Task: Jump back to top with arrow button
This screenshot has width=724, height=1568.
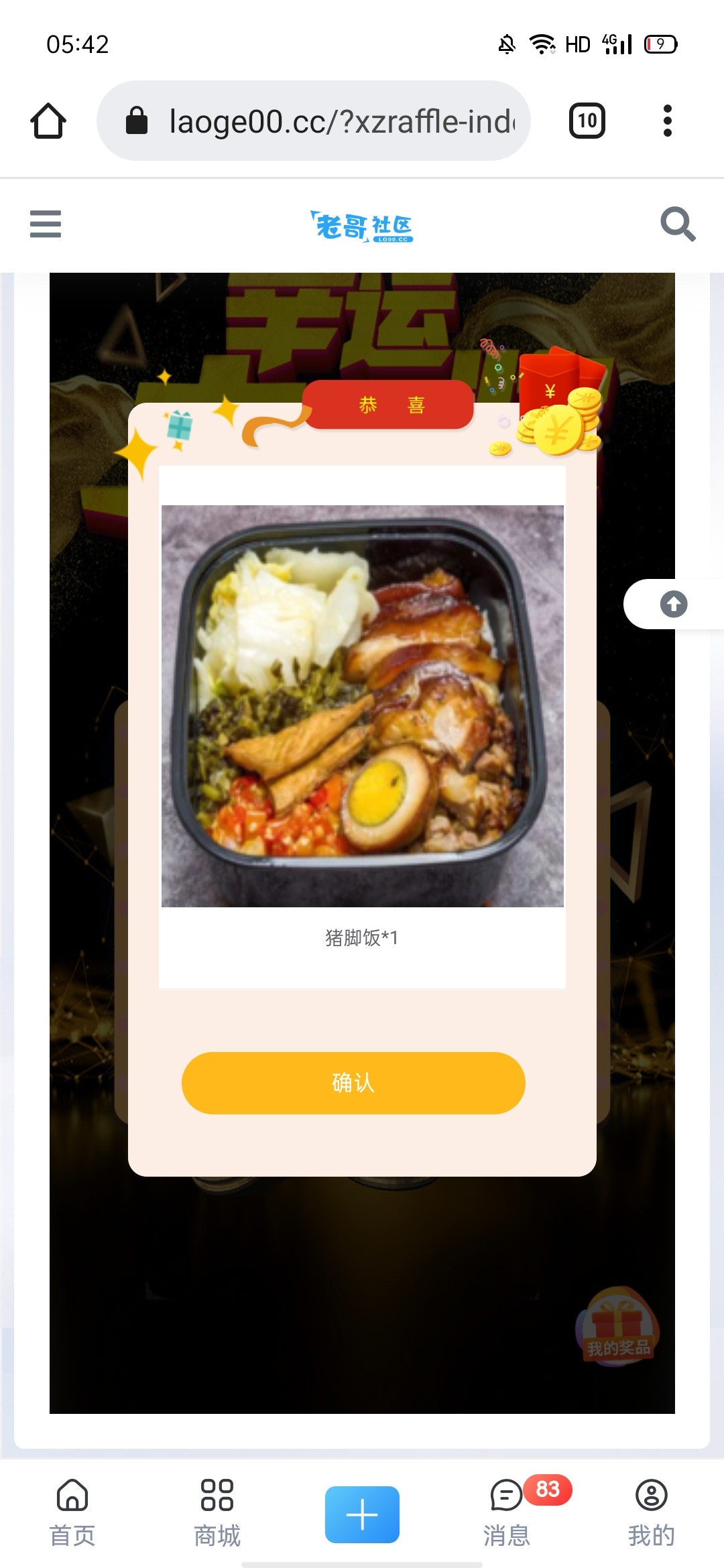Action: pos(673,604)
